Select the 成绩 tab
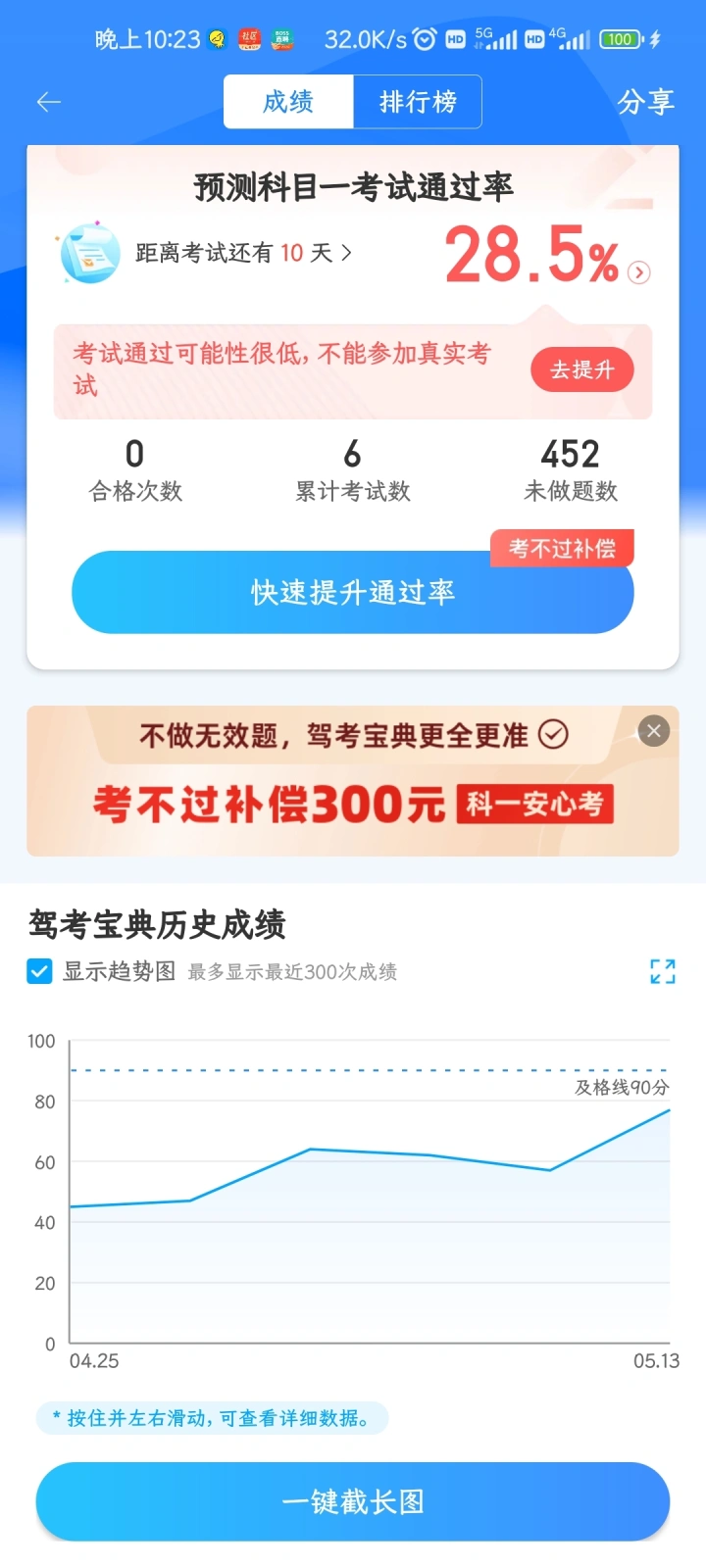 pyautogui.click(x=288, y=102)
